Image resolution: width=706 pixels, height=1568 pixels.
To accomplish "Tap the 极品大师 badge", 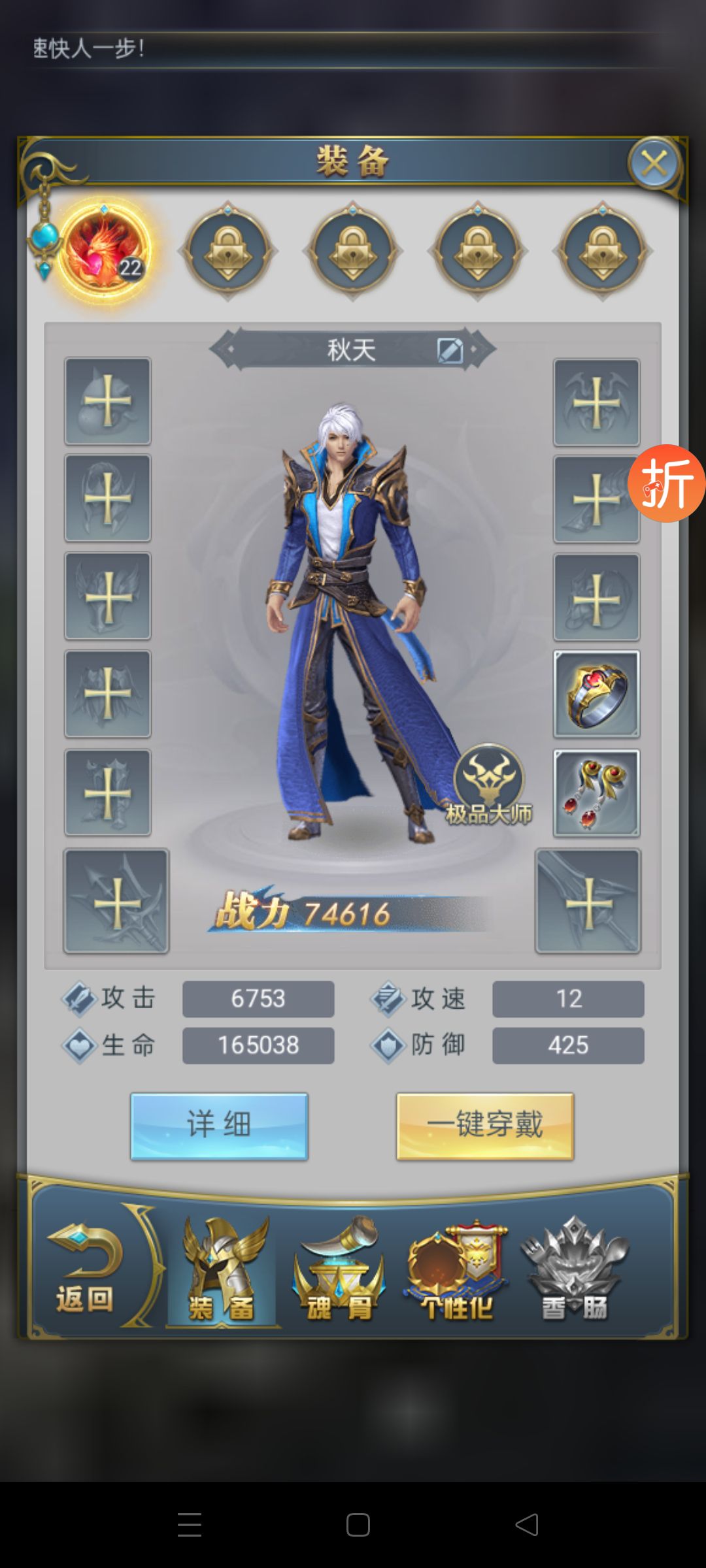I will [489, 784].
